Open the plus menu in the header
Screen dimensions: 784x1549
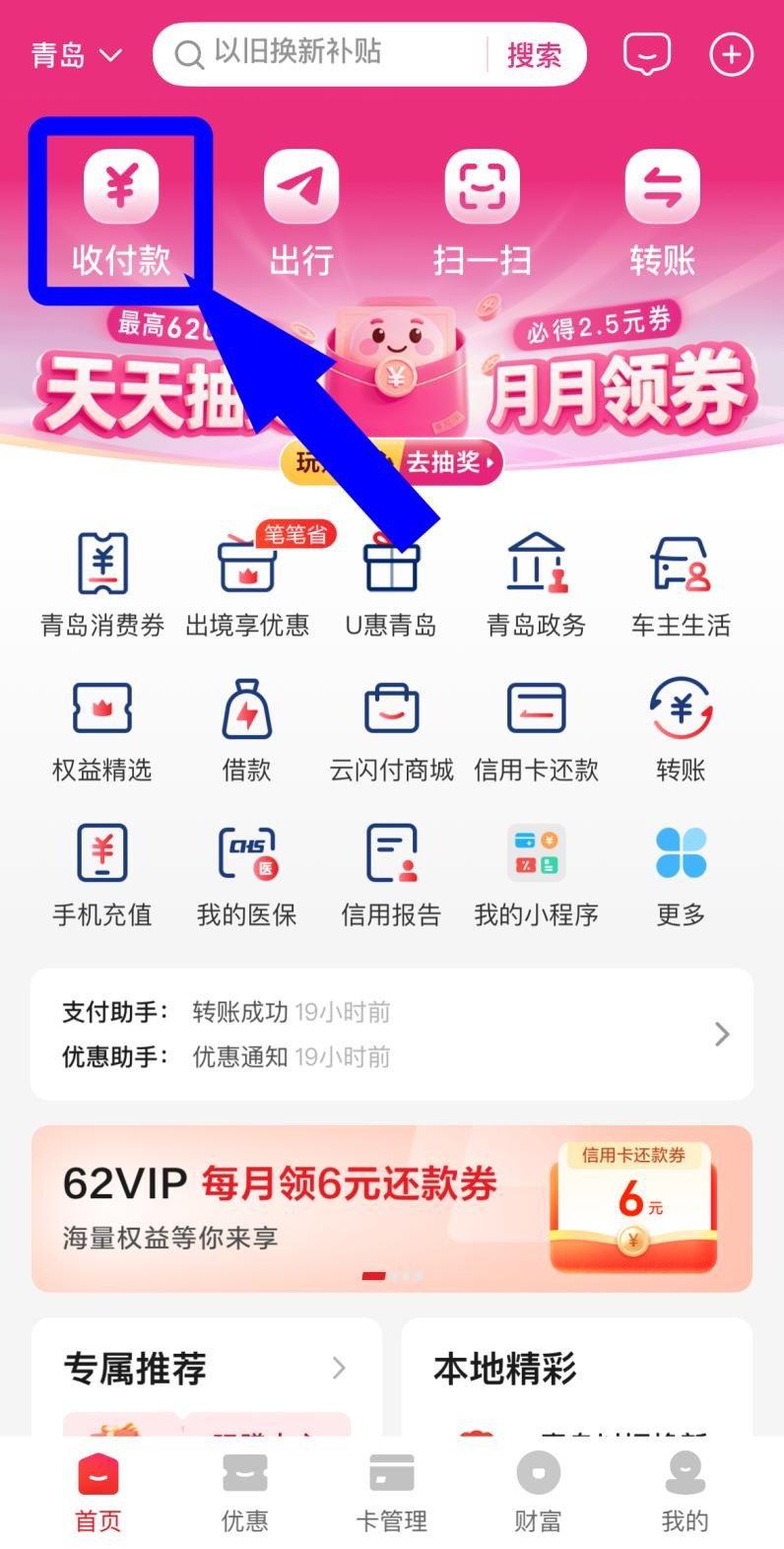pos(731,54)
